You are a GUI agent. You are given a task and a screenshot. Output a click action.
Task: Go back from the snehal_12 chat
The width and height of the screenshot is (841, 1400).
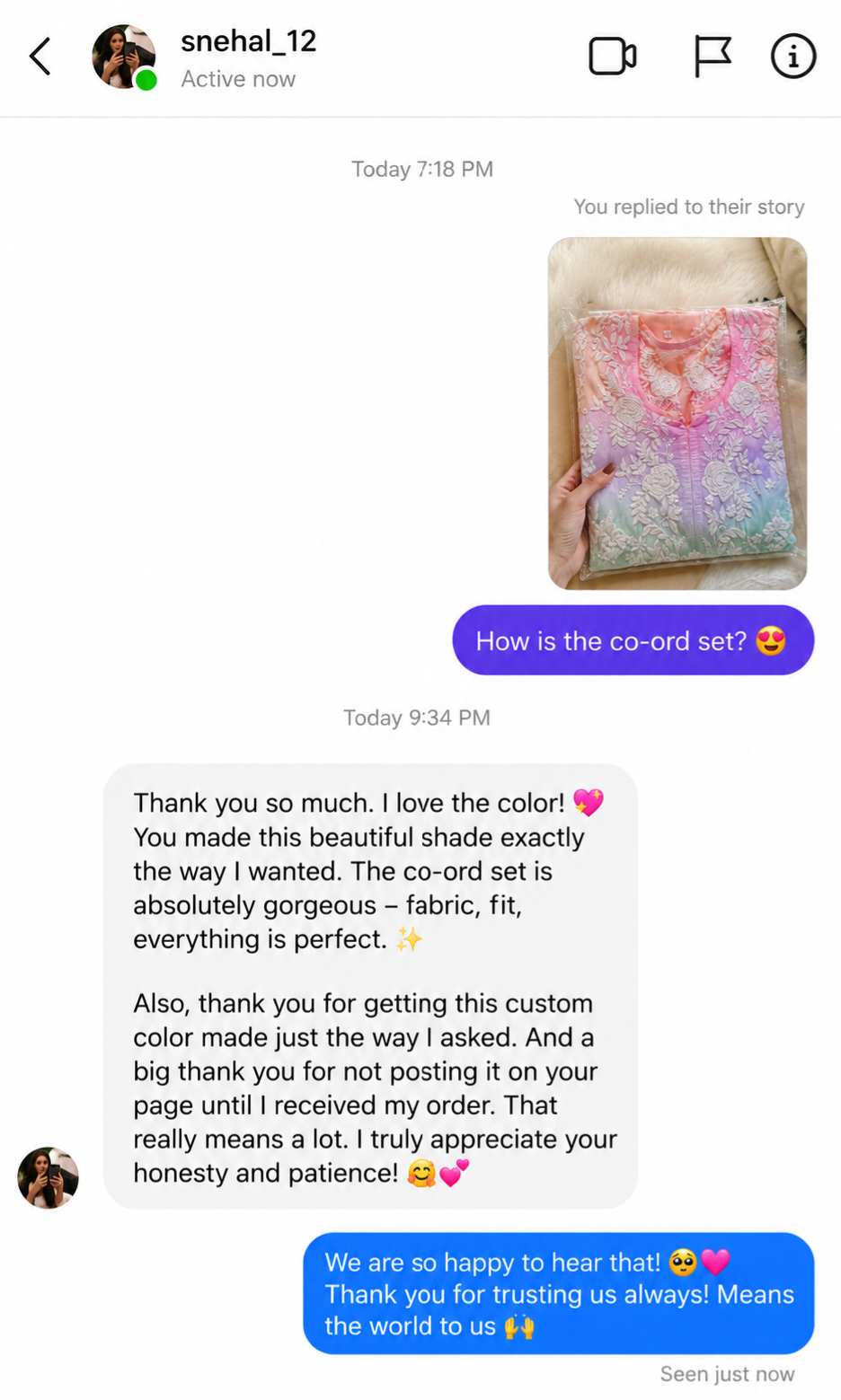40,57
